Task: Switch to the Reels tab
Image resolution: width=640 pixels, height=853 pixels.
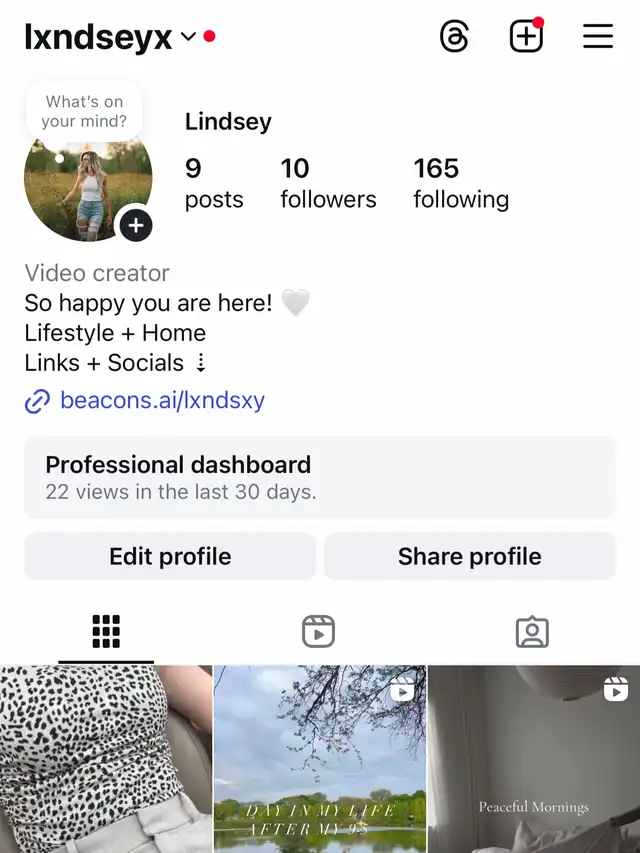Action: coord(318,632)
